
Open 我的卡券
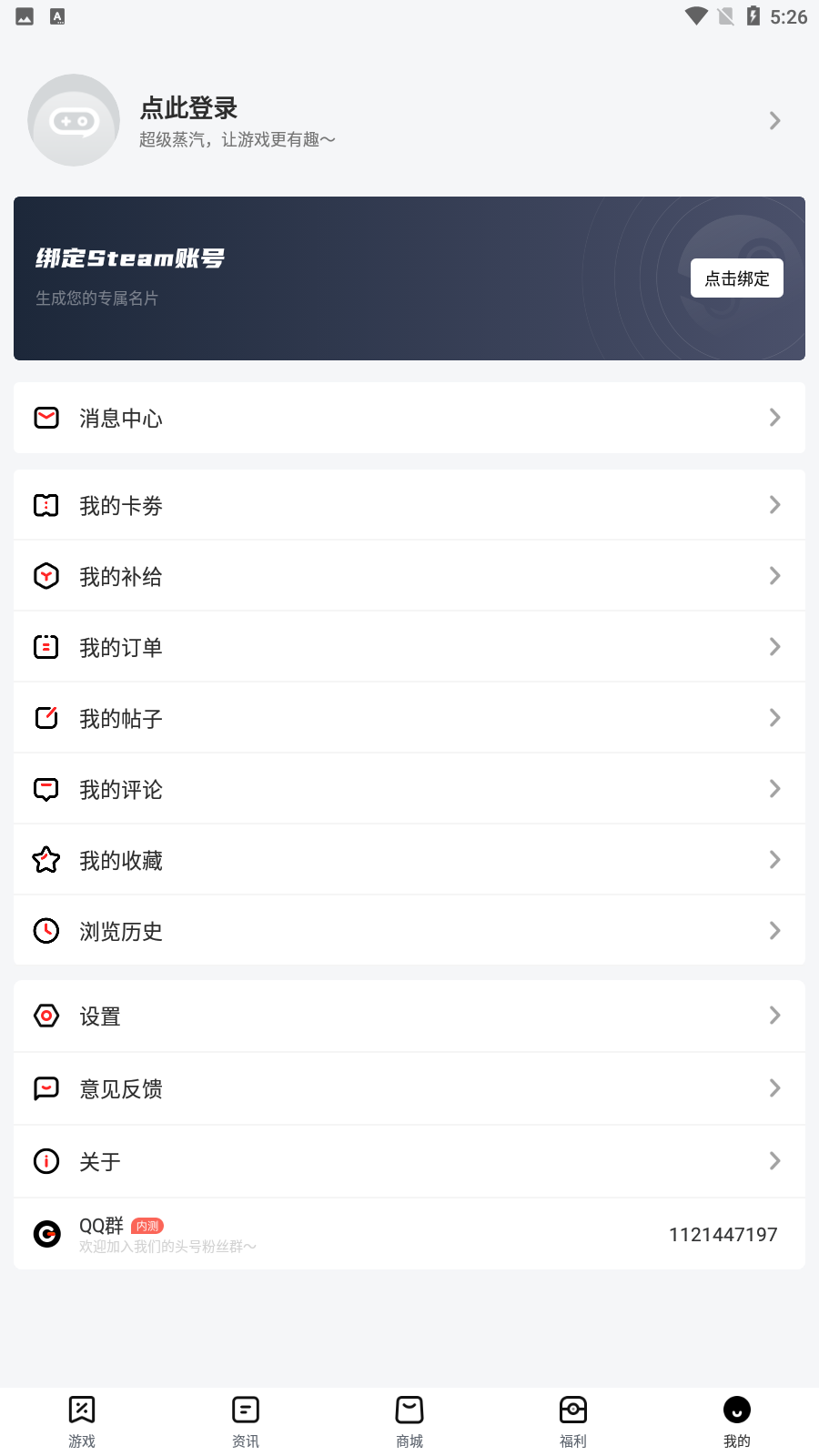click(x=409, y=505)
